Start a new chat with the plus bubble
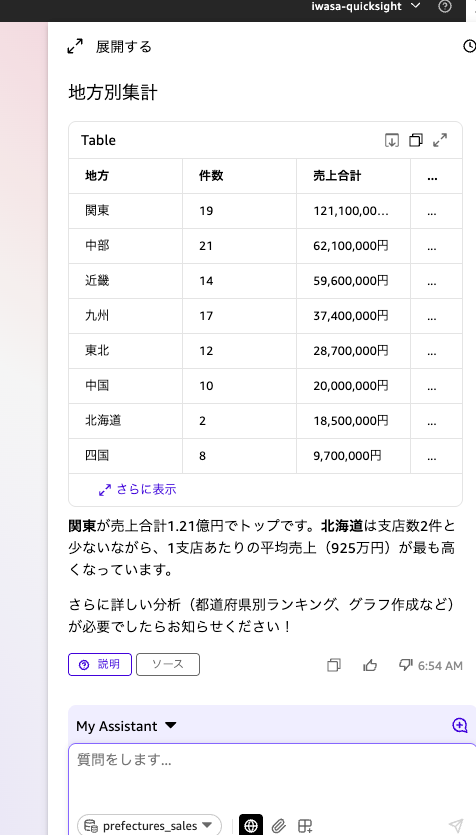Screen dimensions: 476x835 (x=459, y=725)
